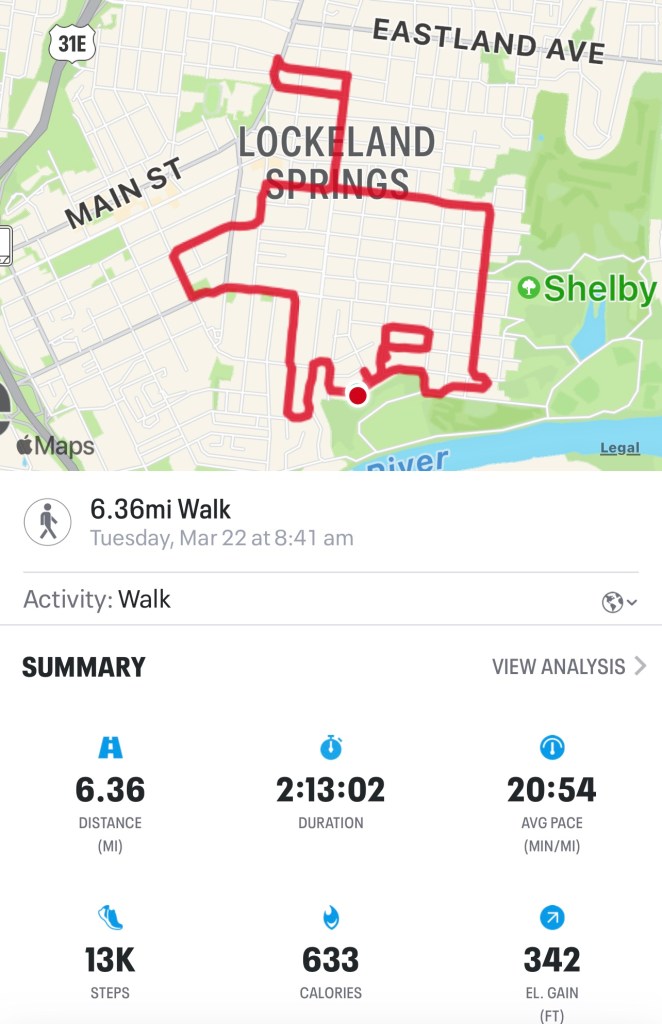This screenshot has height=1024, width=662.
Task: Open the Legal link on map
Action: coord(619,448)
